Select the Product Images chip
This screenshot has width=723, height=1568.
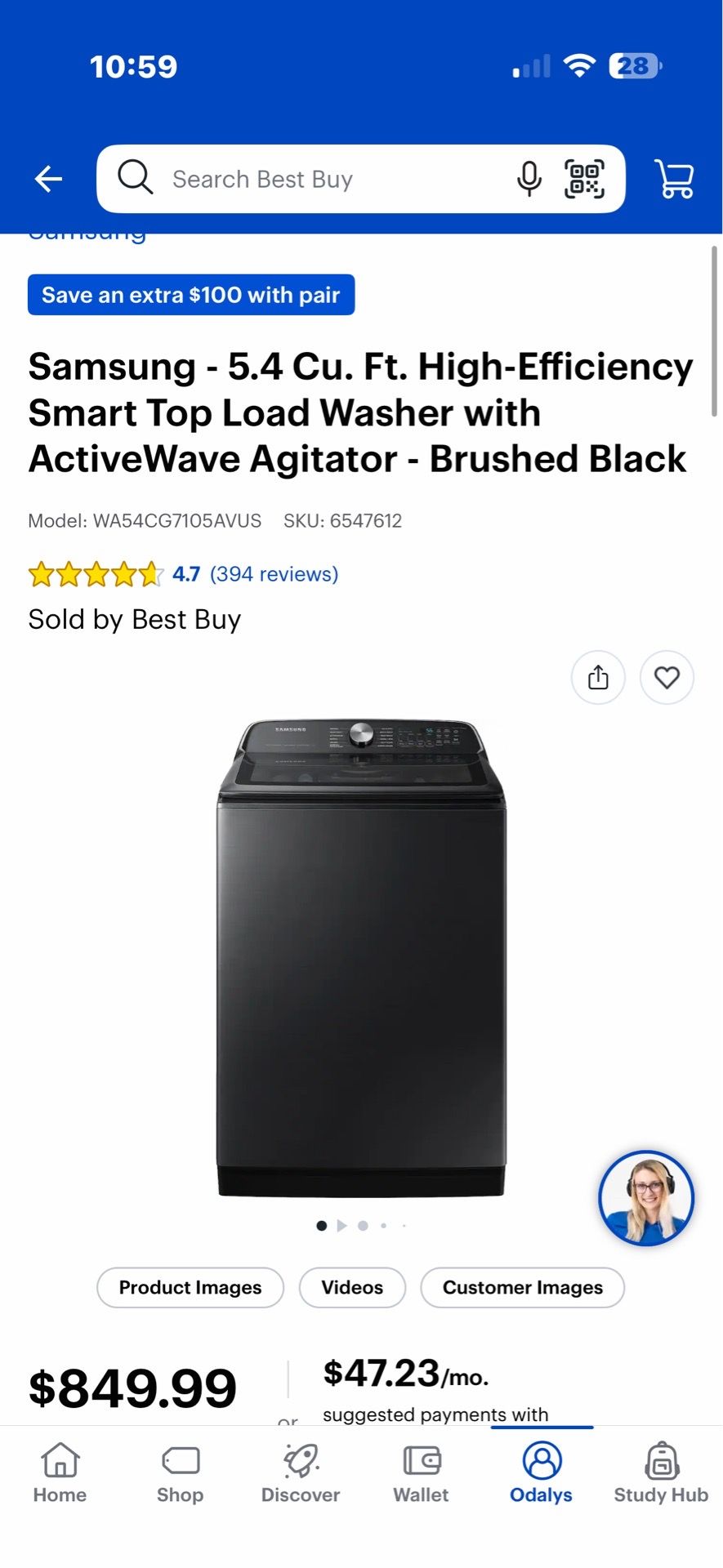click(190, 1288)
